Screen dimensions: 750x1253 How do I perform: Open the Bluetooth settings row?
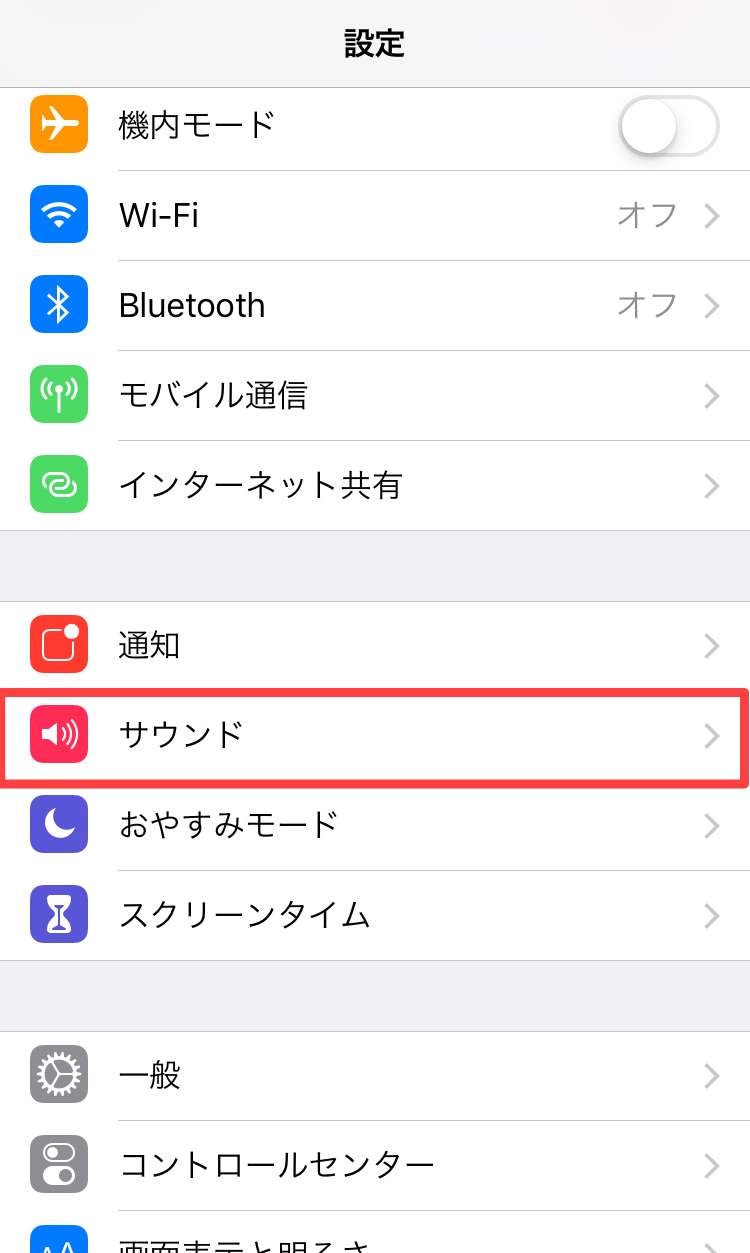(x=375, y=306)
